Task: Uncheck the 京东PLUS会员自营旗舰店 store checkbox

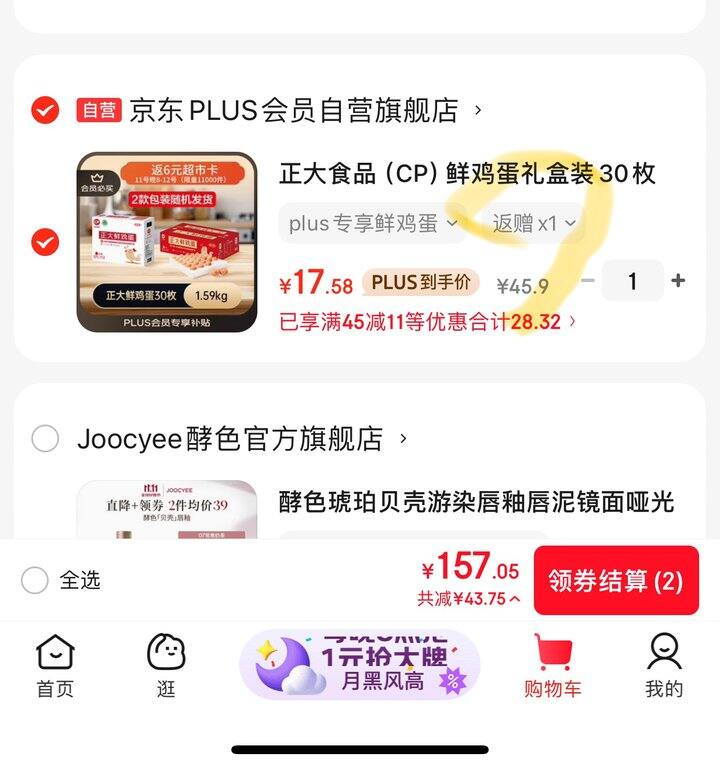Action: click(x=45, y=110)
